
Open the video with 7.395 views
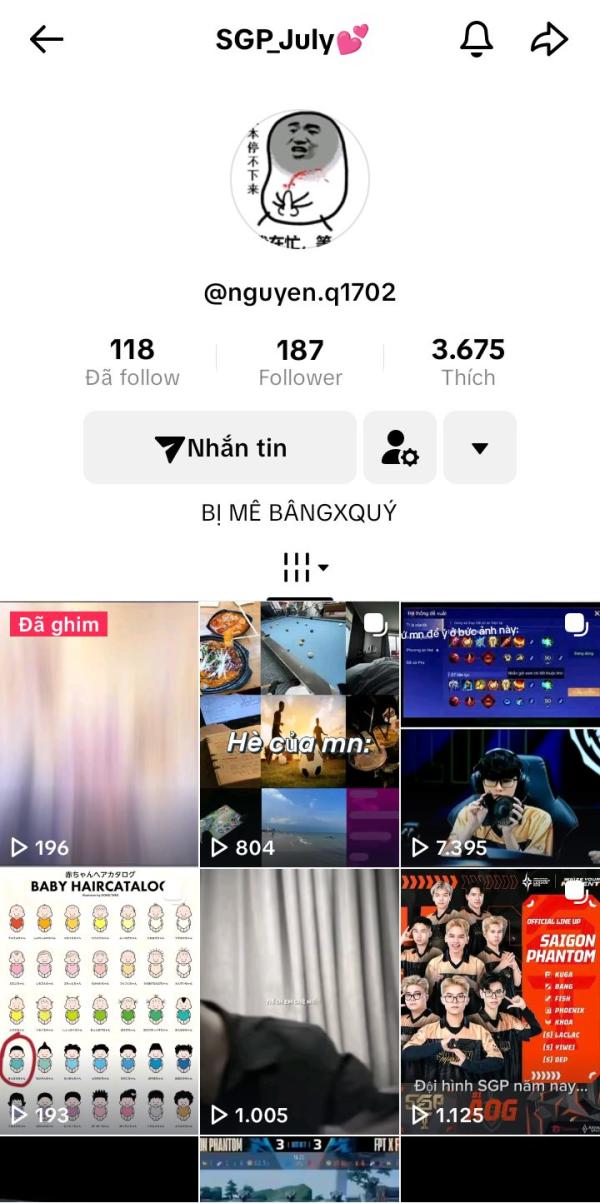501,734
